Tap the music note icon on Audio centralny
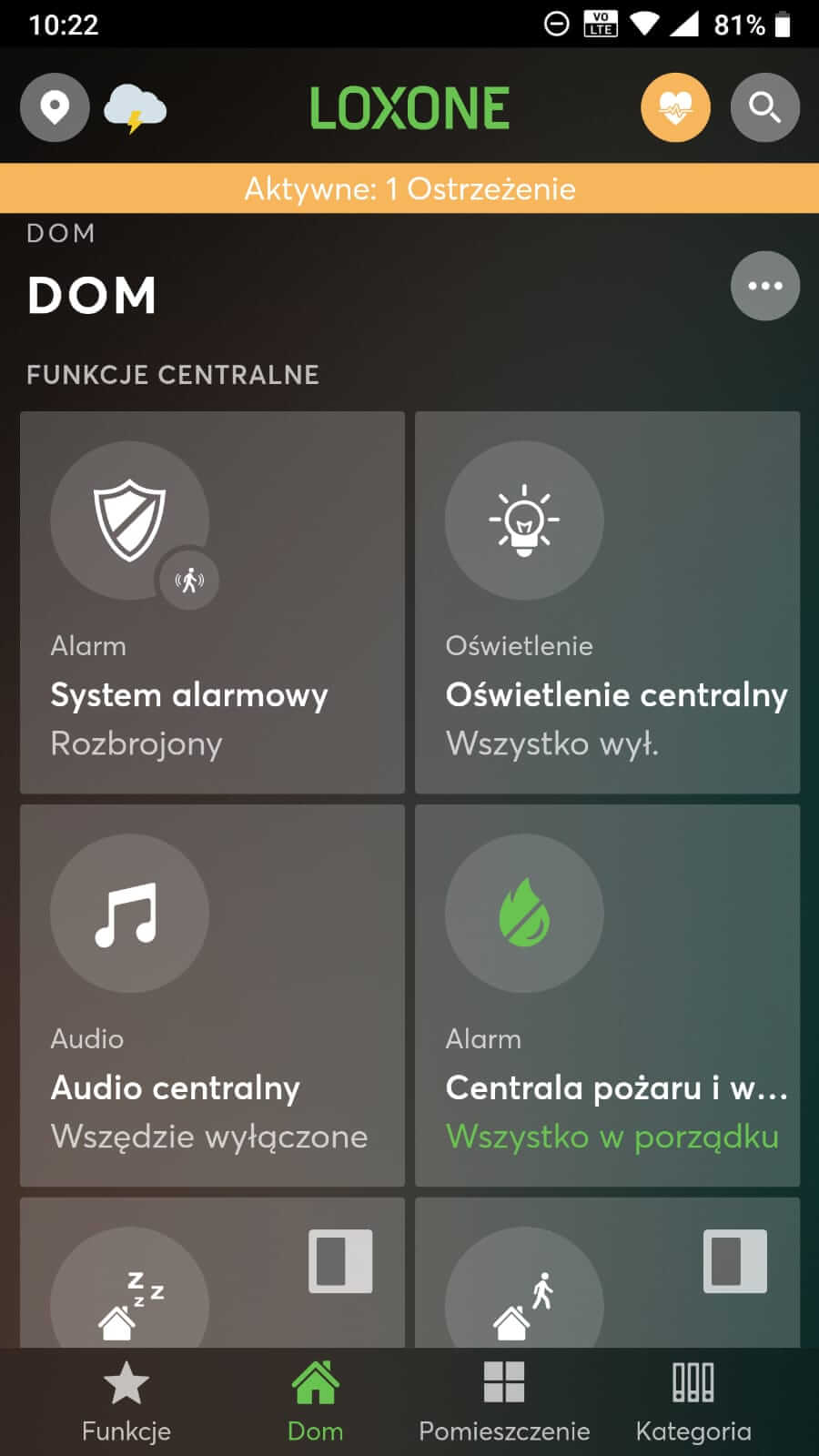This screenshot has width=819, height=1456. (x=130, y=915)
